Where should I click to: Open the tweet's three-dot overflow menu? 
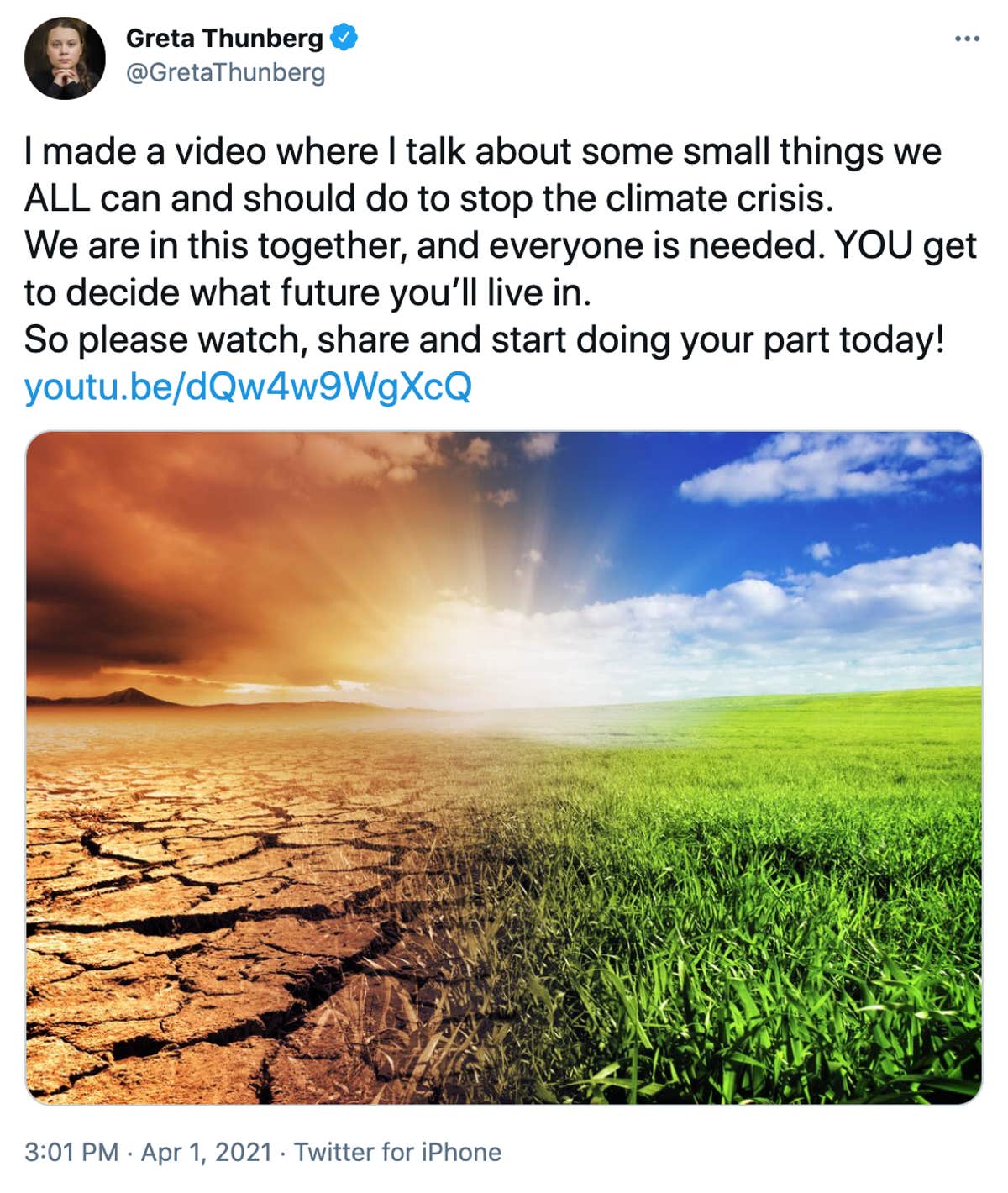967,39
